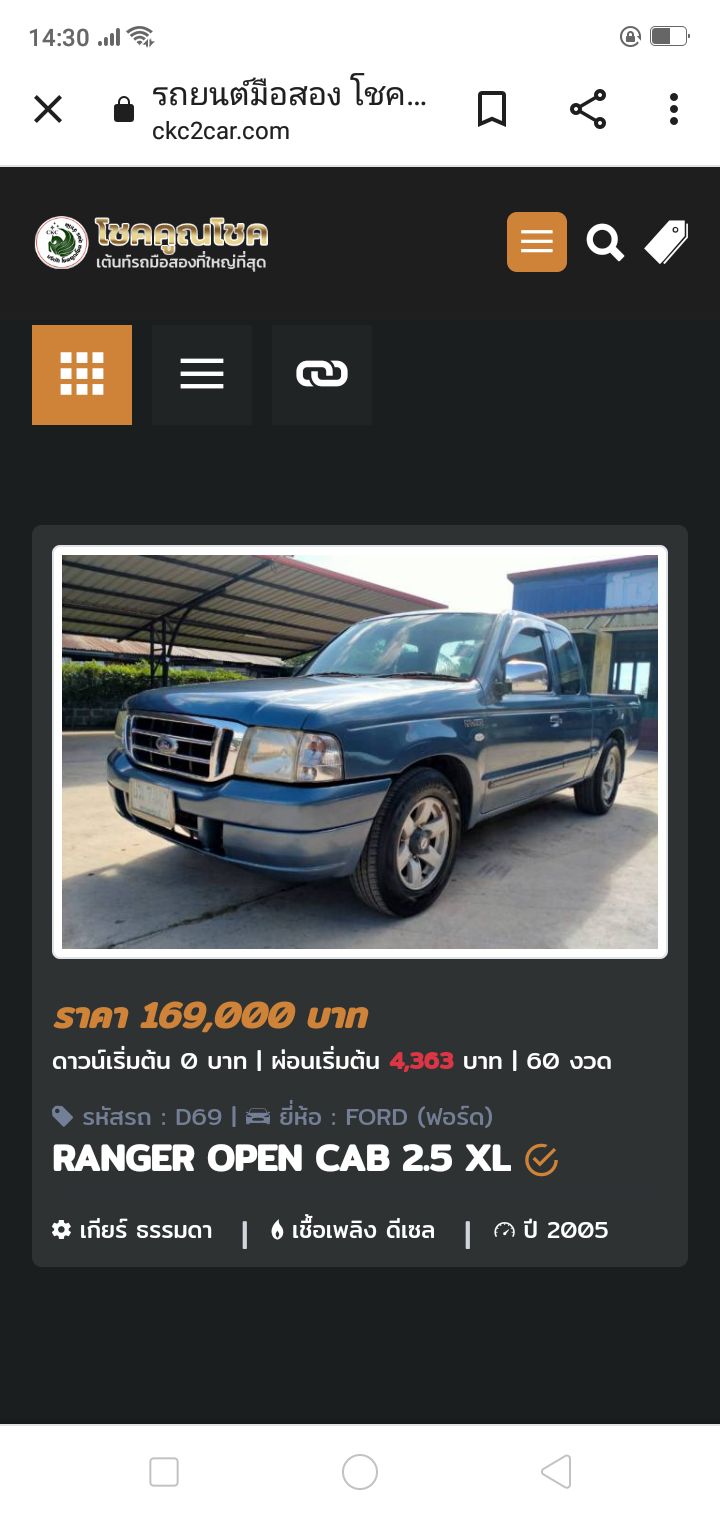Tap the price tag icon
Viewport: 720px width, 1520px height.
coord(666,242)
